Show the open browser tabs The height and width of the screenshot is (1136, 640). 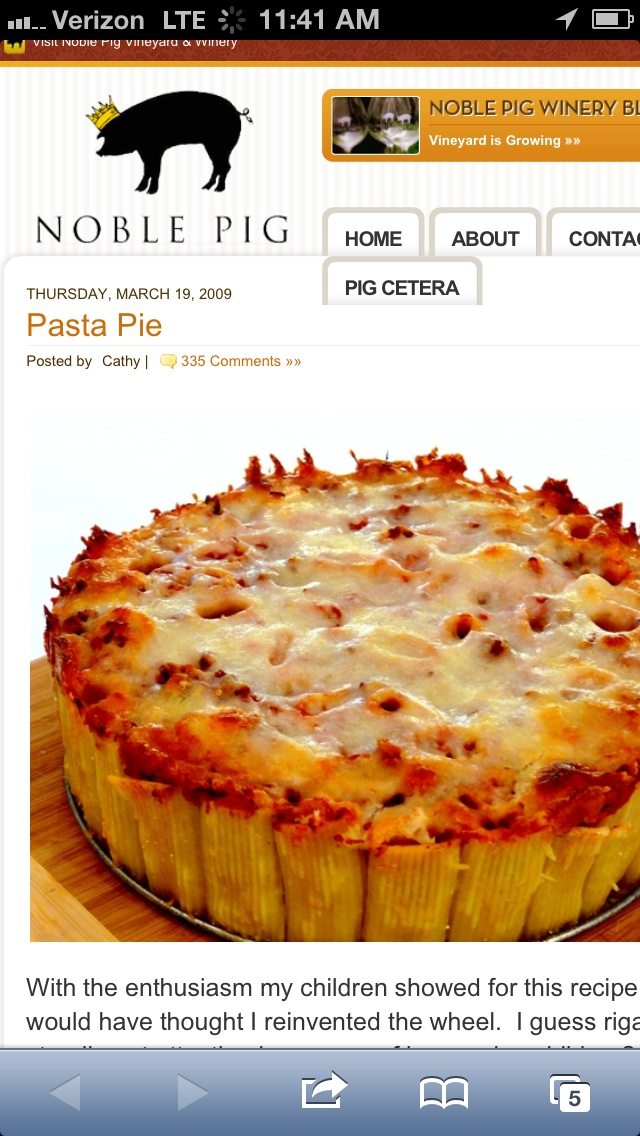[570, 1093]
